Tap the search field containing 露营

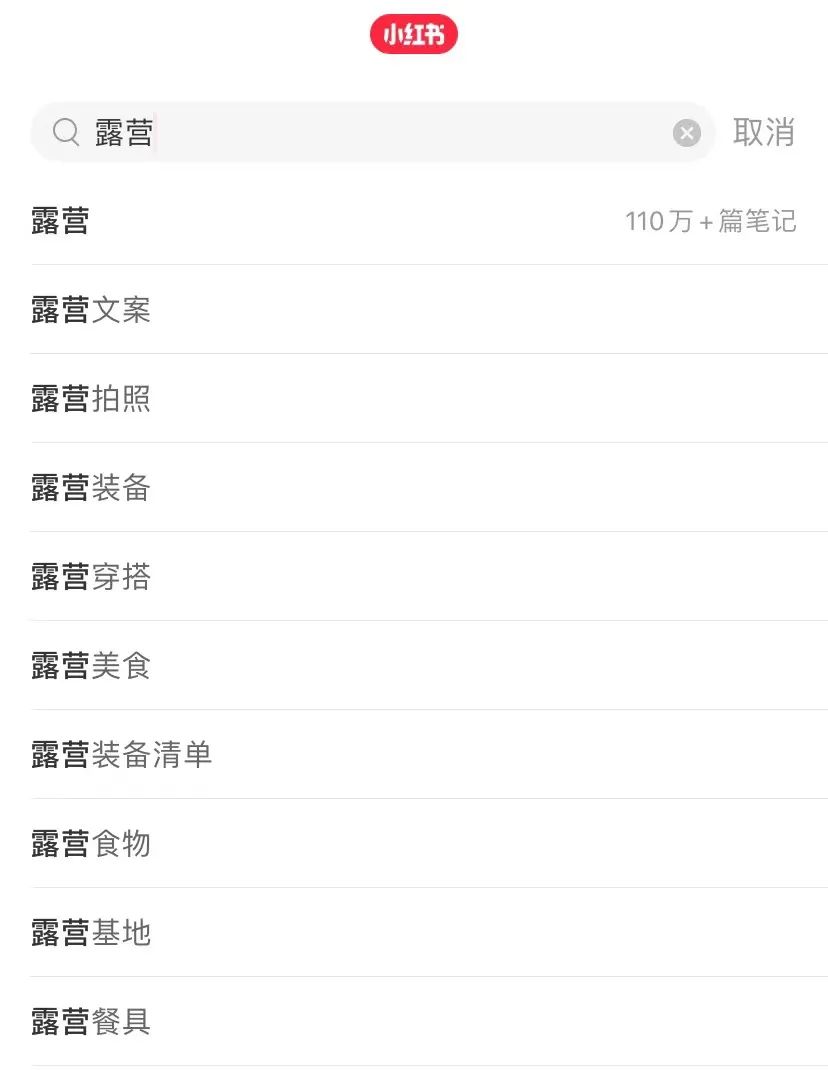pos(380,132)
